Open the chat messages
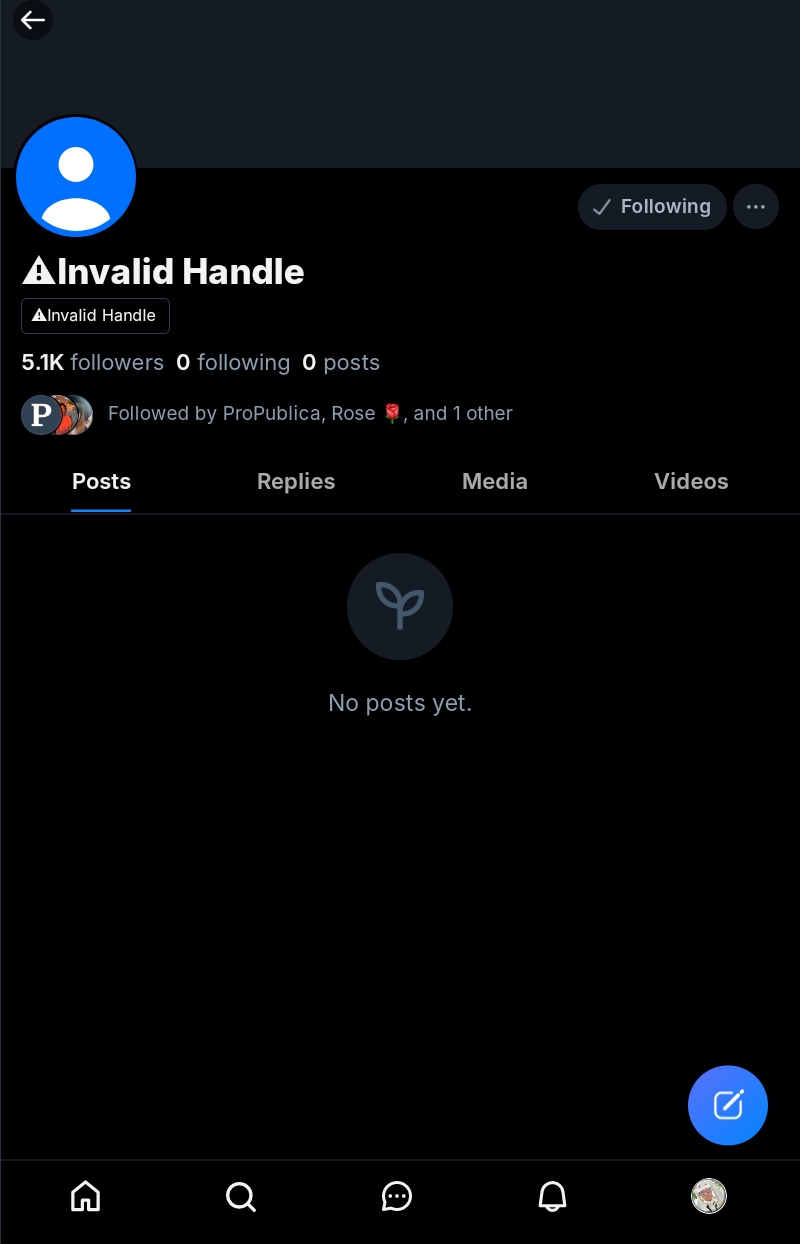The image size is (800, 1244). coord(397,1196)
